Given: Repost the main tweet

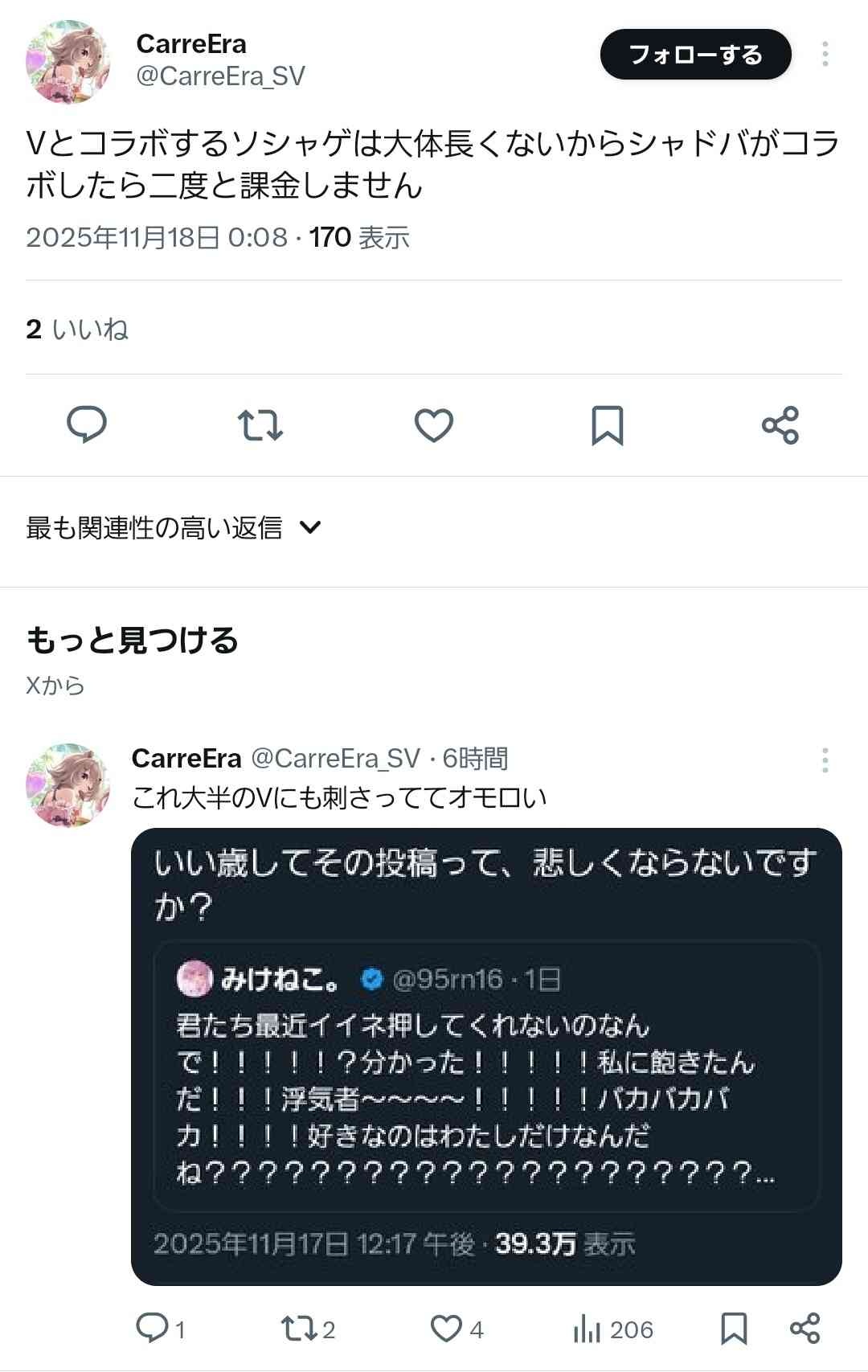Looking at the screenshot, I should click(x=260, y=424).
